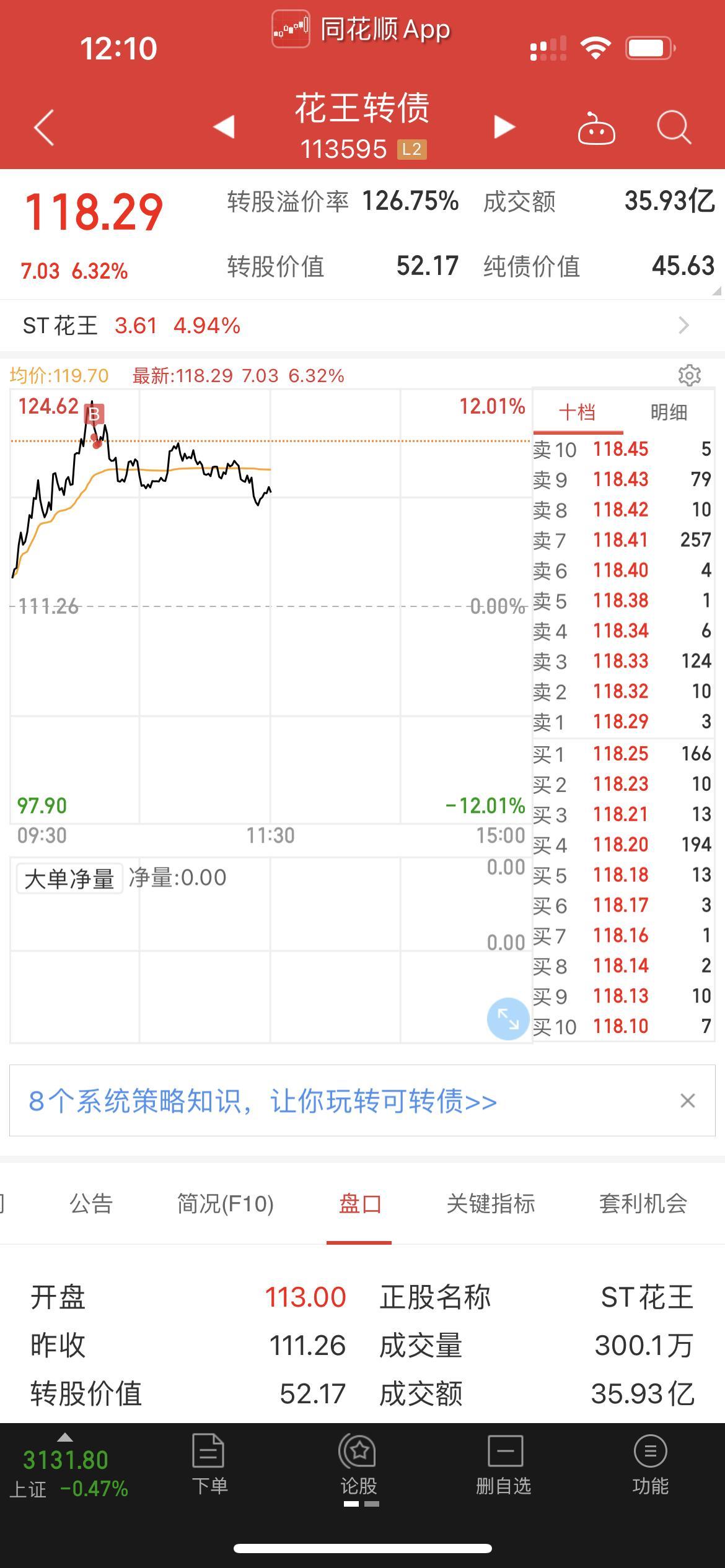Expand the chart to full screen
Image resolution: width=725 pixels, height=1568 pixels.
click(508, 1019)
